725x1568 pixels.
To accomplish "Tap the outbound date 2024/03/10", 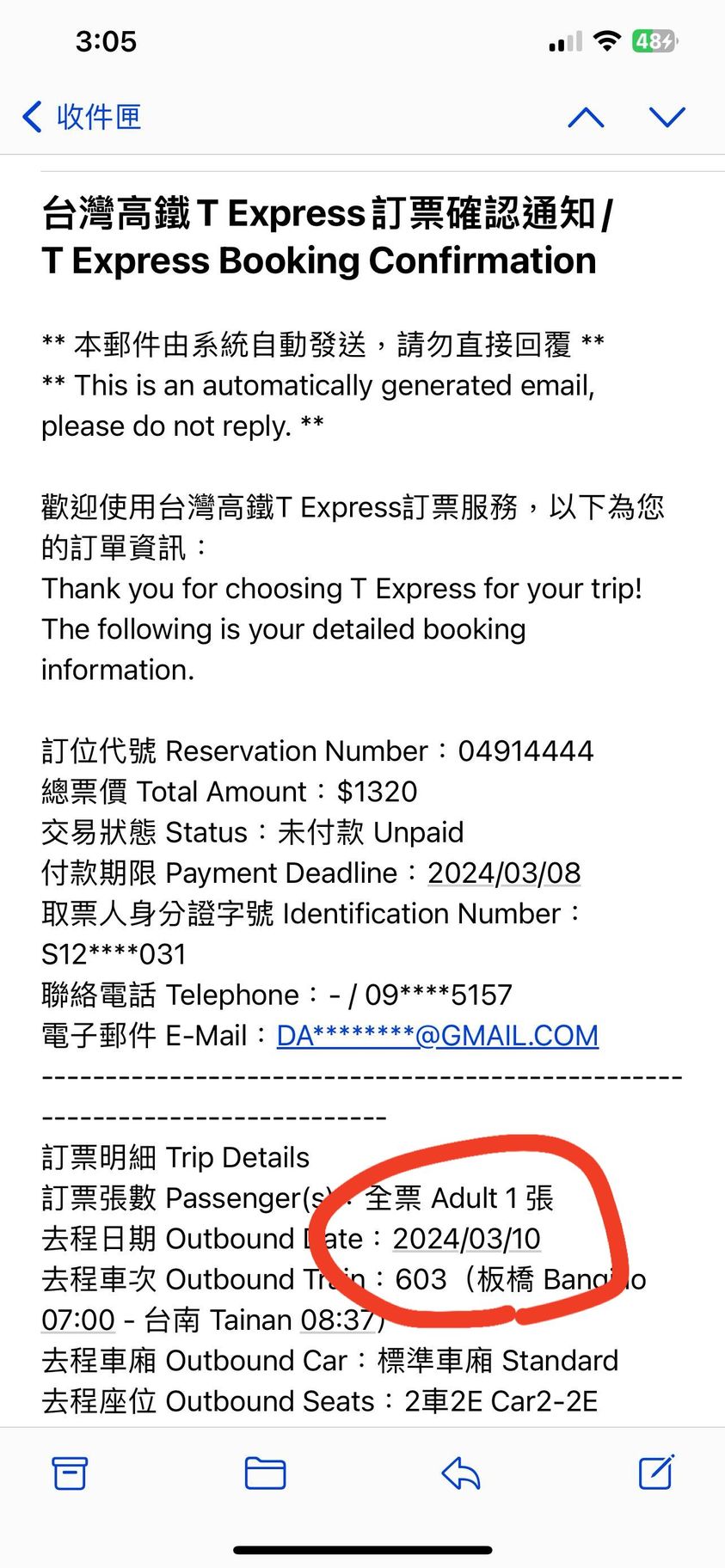I will 466,1239.
